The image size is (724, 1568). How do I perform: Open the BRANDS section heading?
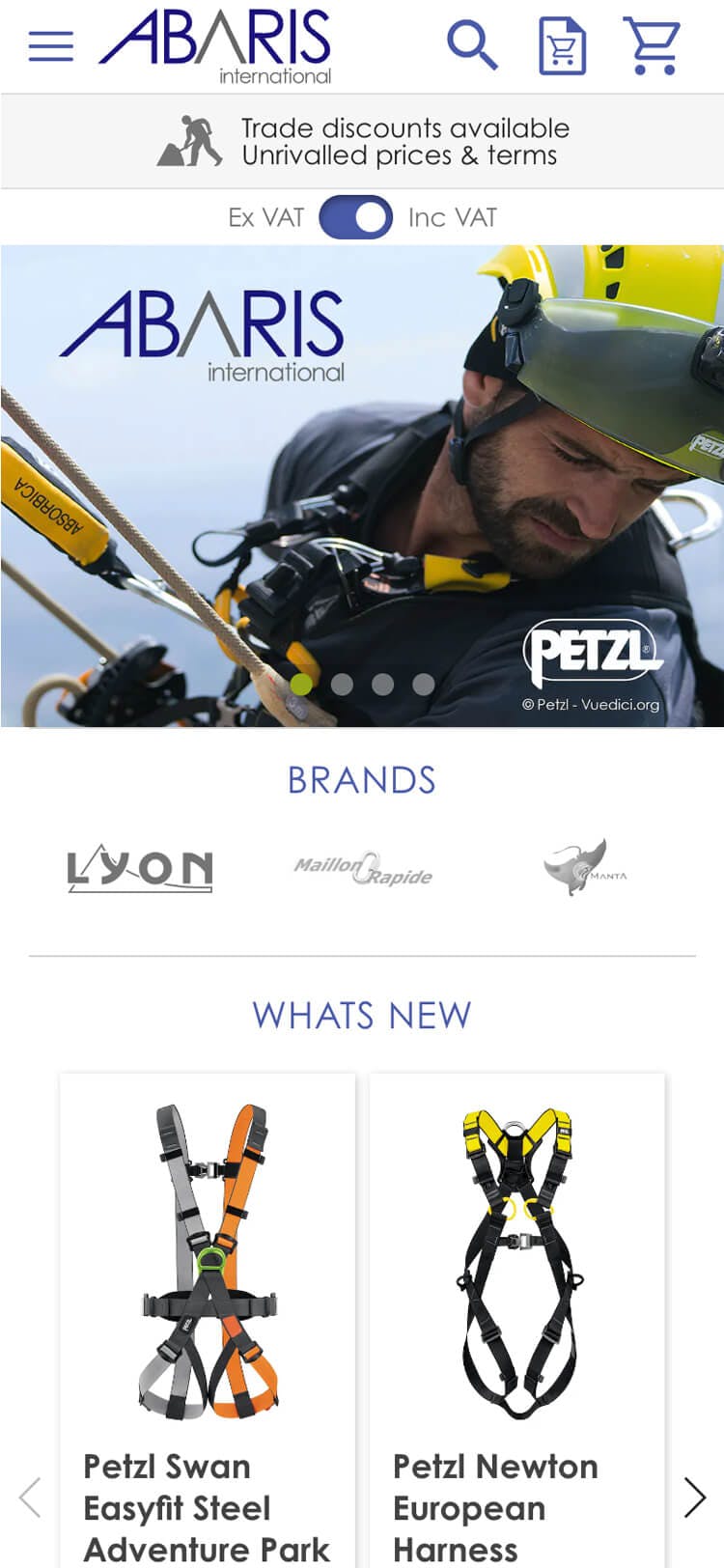click(x=361, y=780)
